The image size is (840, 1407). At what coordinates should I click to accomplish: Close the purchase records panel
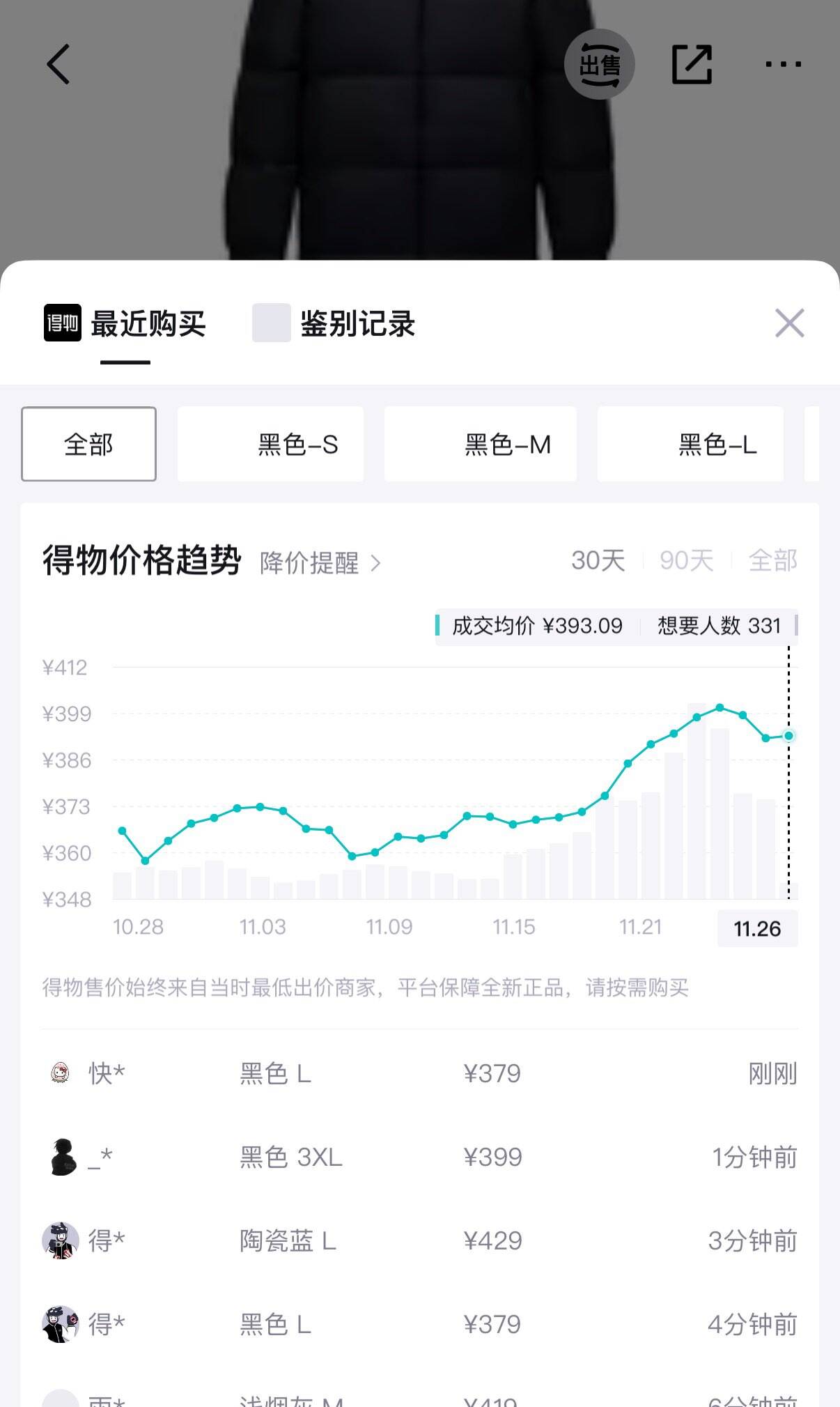click(789, 323)
